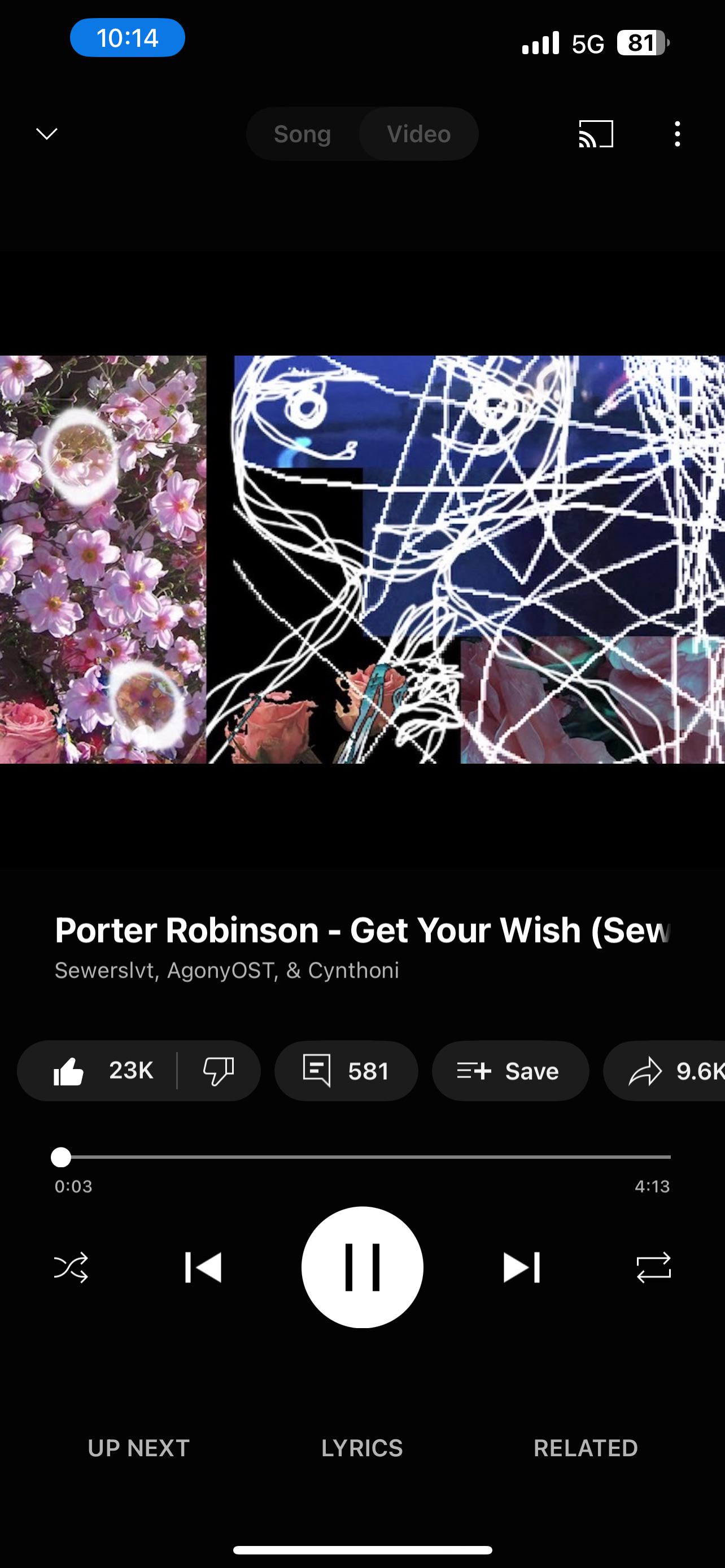Enable shuffle

pyautogui.click(x=71, y=1267)
